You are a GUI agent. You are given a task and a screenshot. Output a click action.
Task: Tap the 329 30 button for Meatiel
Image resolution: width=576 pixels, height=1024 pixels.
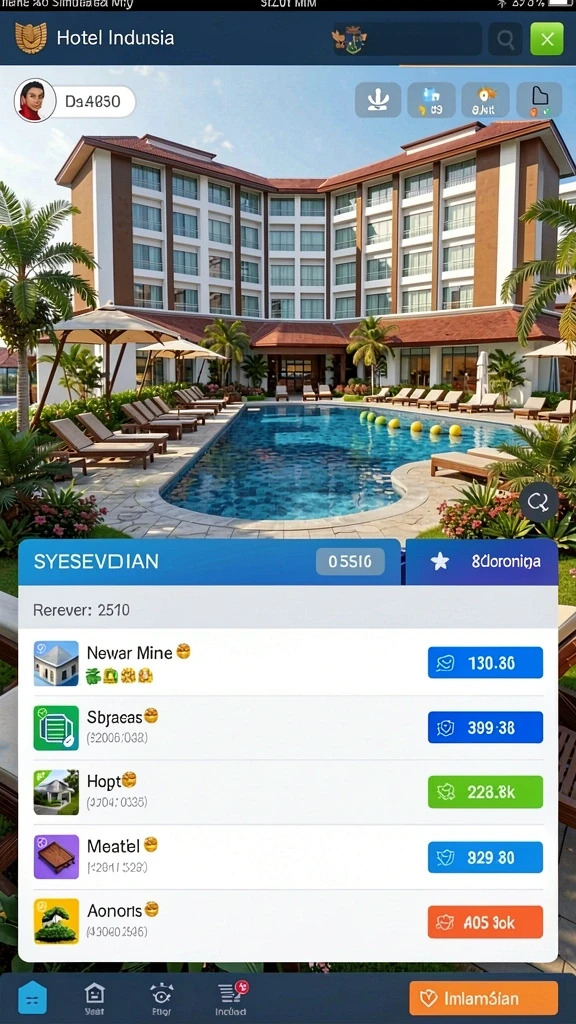tap(485, 857)
